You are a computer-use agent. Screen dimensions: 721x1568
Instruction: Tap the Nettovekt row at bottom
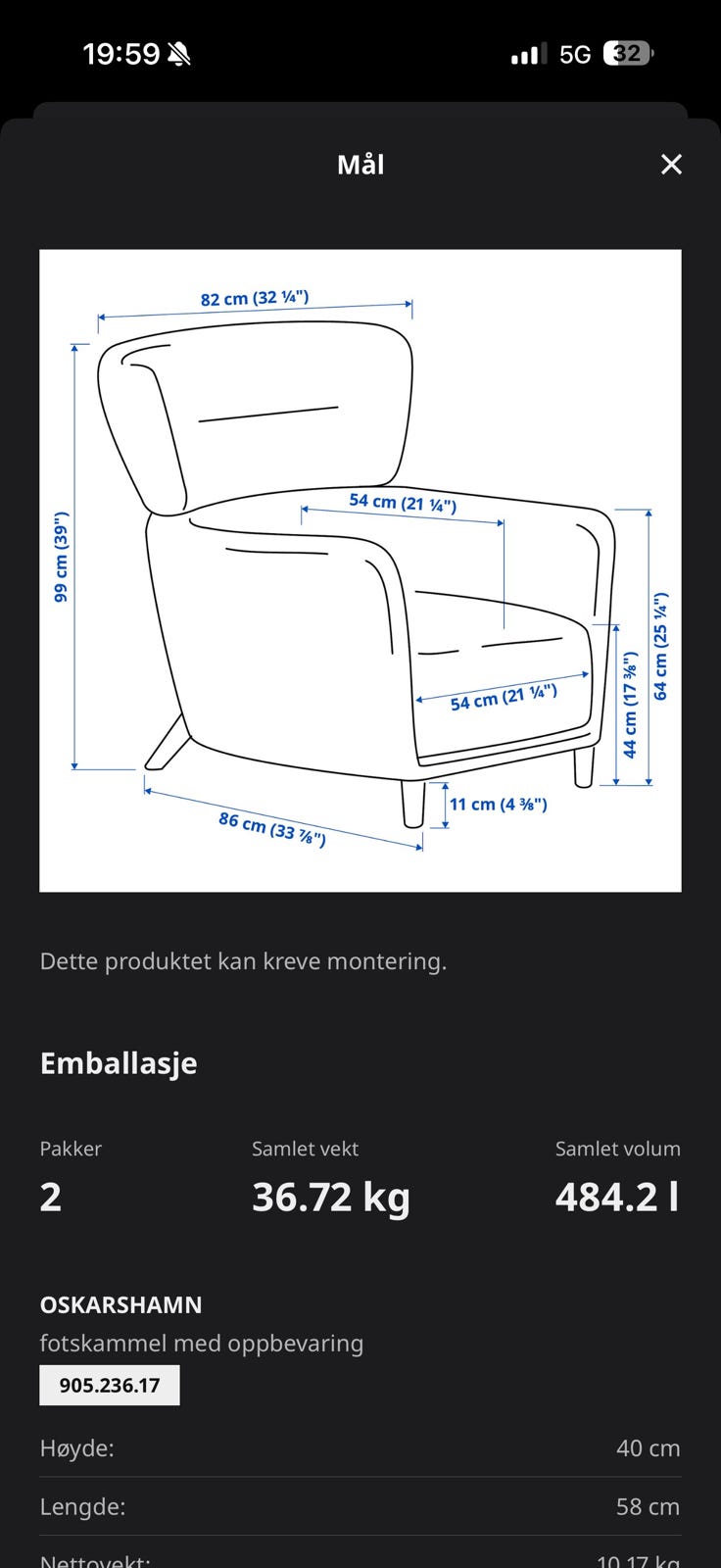(x=360, y=1558)
